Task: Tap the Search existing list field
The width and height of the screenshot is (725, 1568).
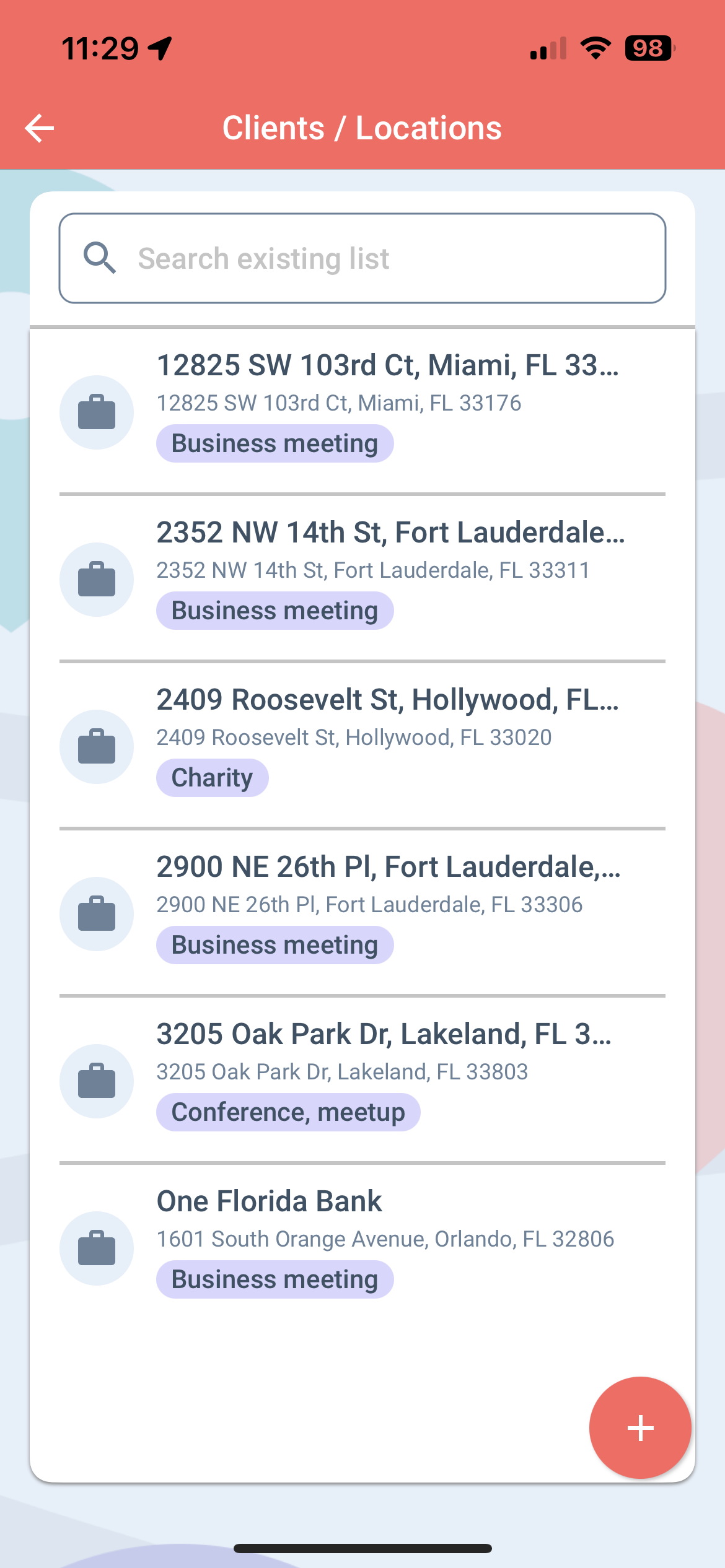Action: (362, 258)
